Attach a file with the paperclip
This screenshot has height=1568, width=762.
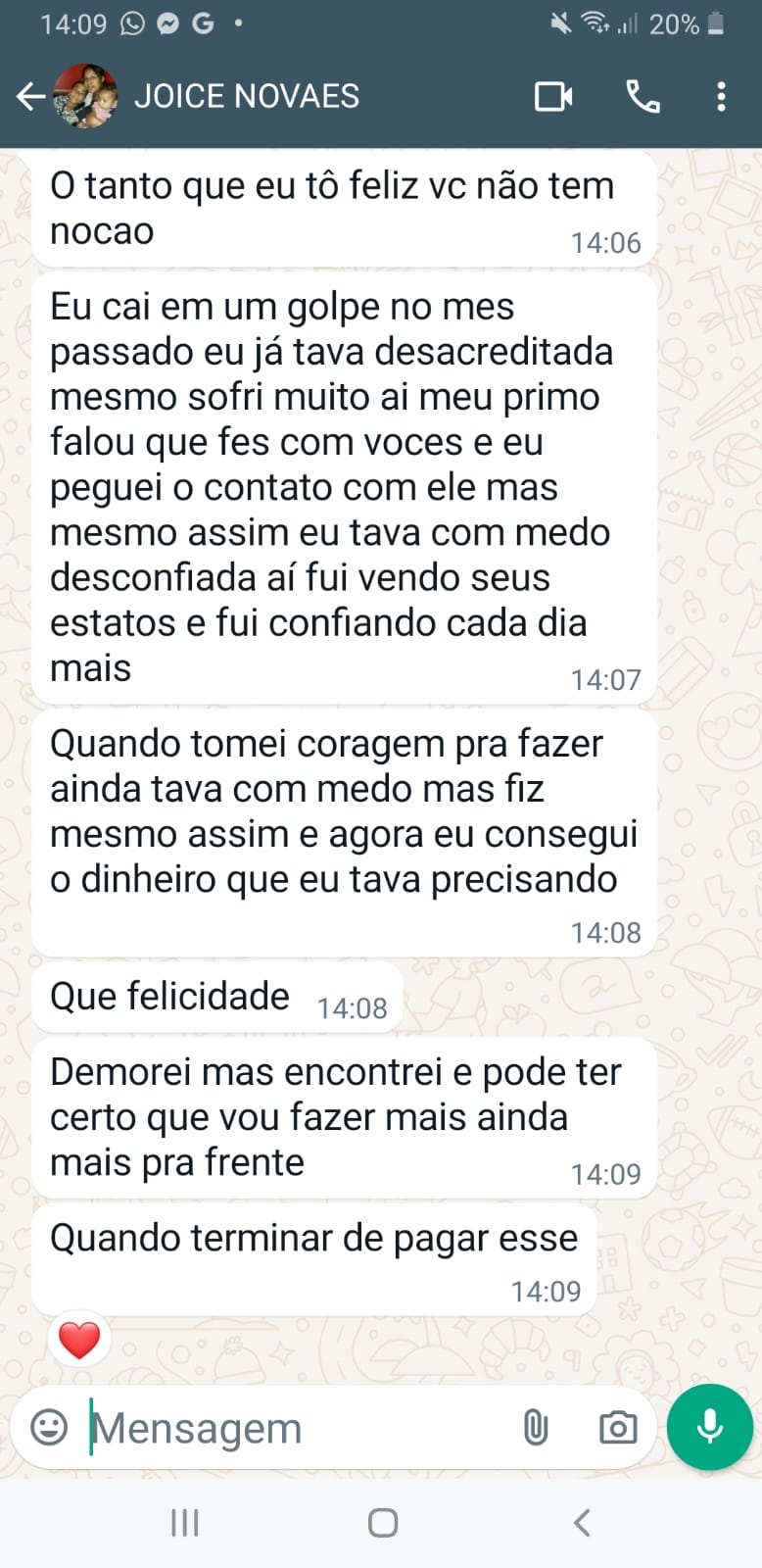535,1428
